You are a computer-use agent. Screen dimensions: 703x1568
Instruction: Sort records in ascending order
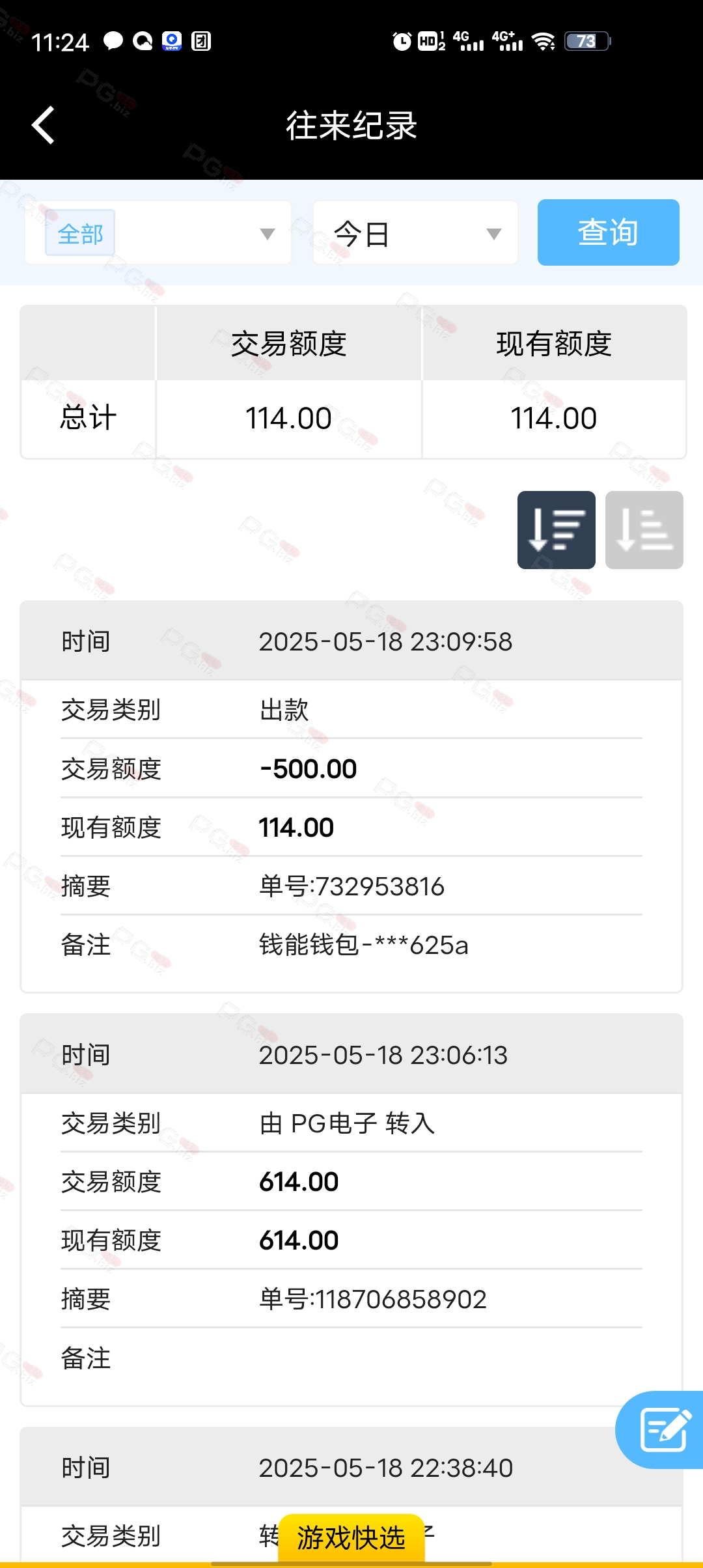tap(644, 530)
